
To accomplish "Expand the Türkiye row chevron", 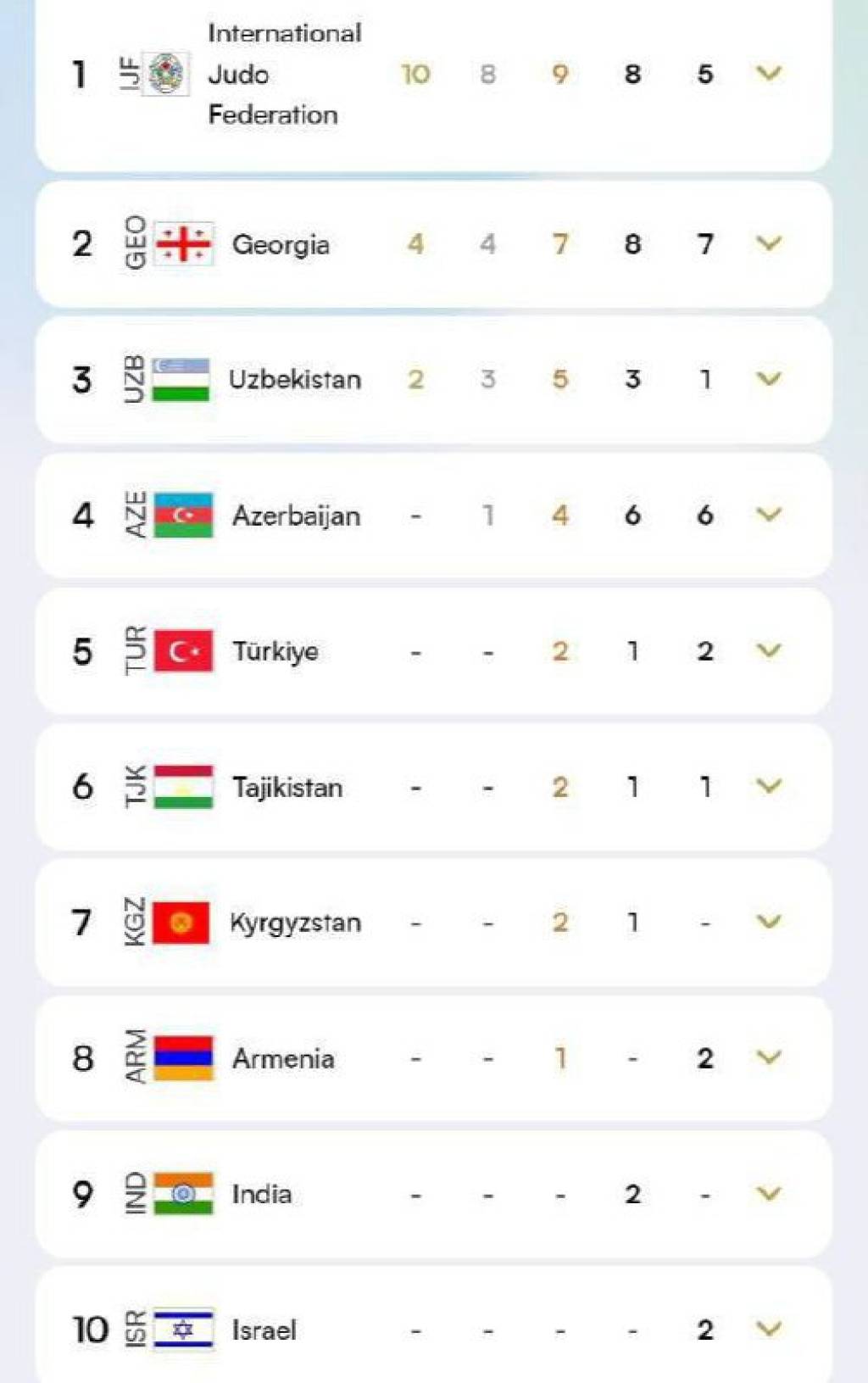I will pos(768,651).
